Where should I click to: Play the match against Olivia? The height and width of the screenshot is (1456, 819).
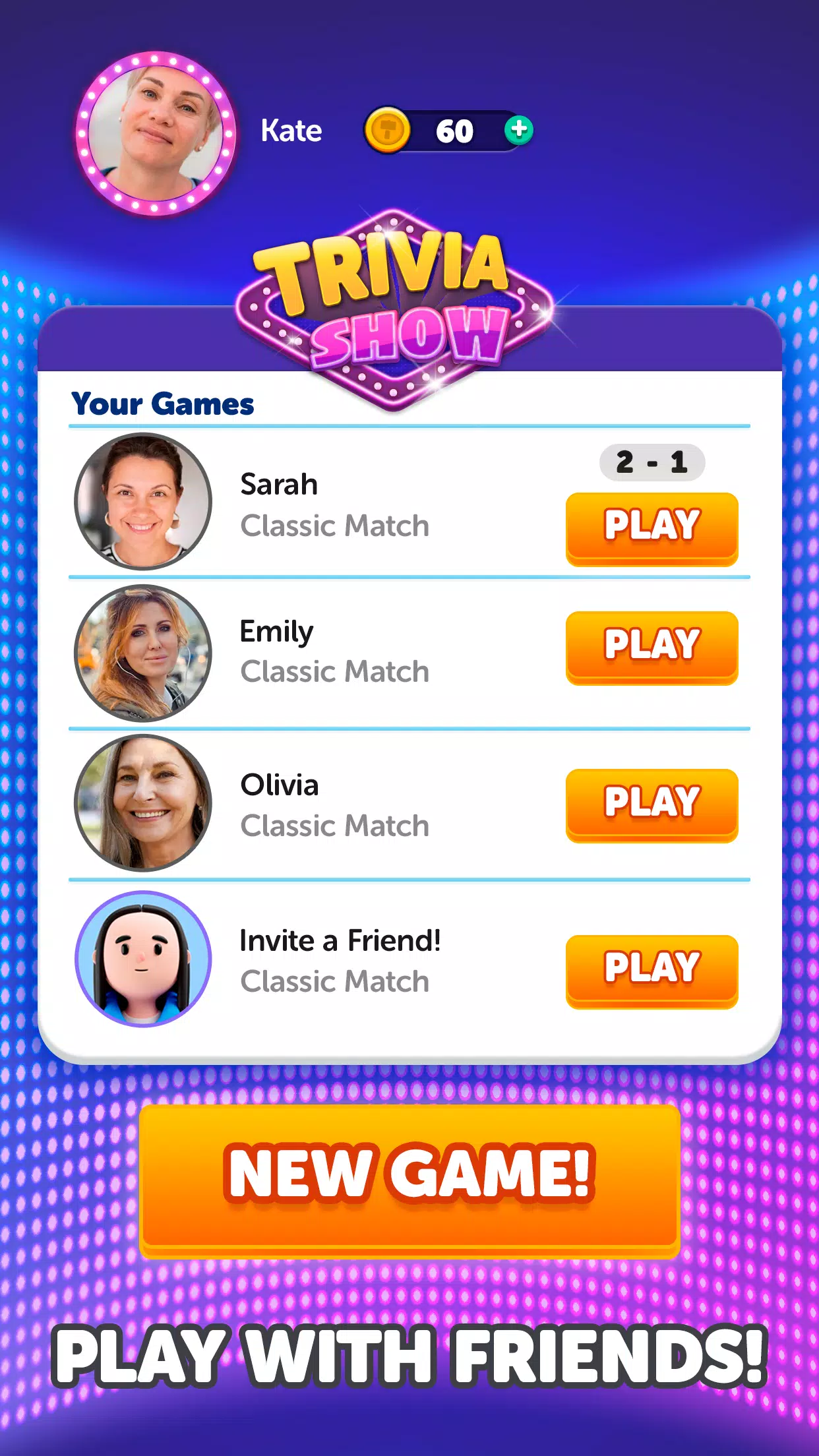[x=652, y=804]
